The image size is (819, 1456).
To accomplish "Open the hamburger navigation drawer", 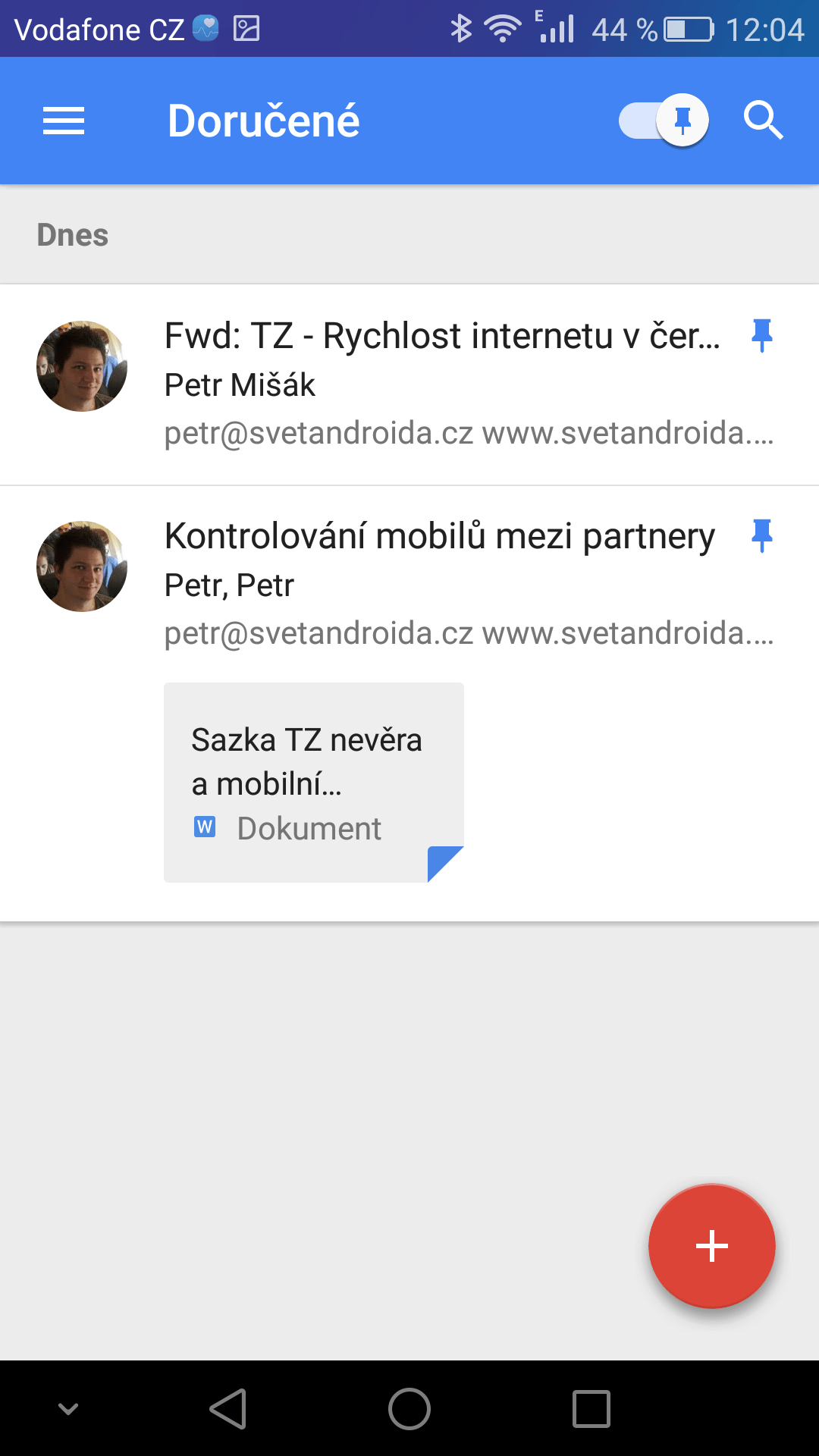I will click(x=64, y=121).
